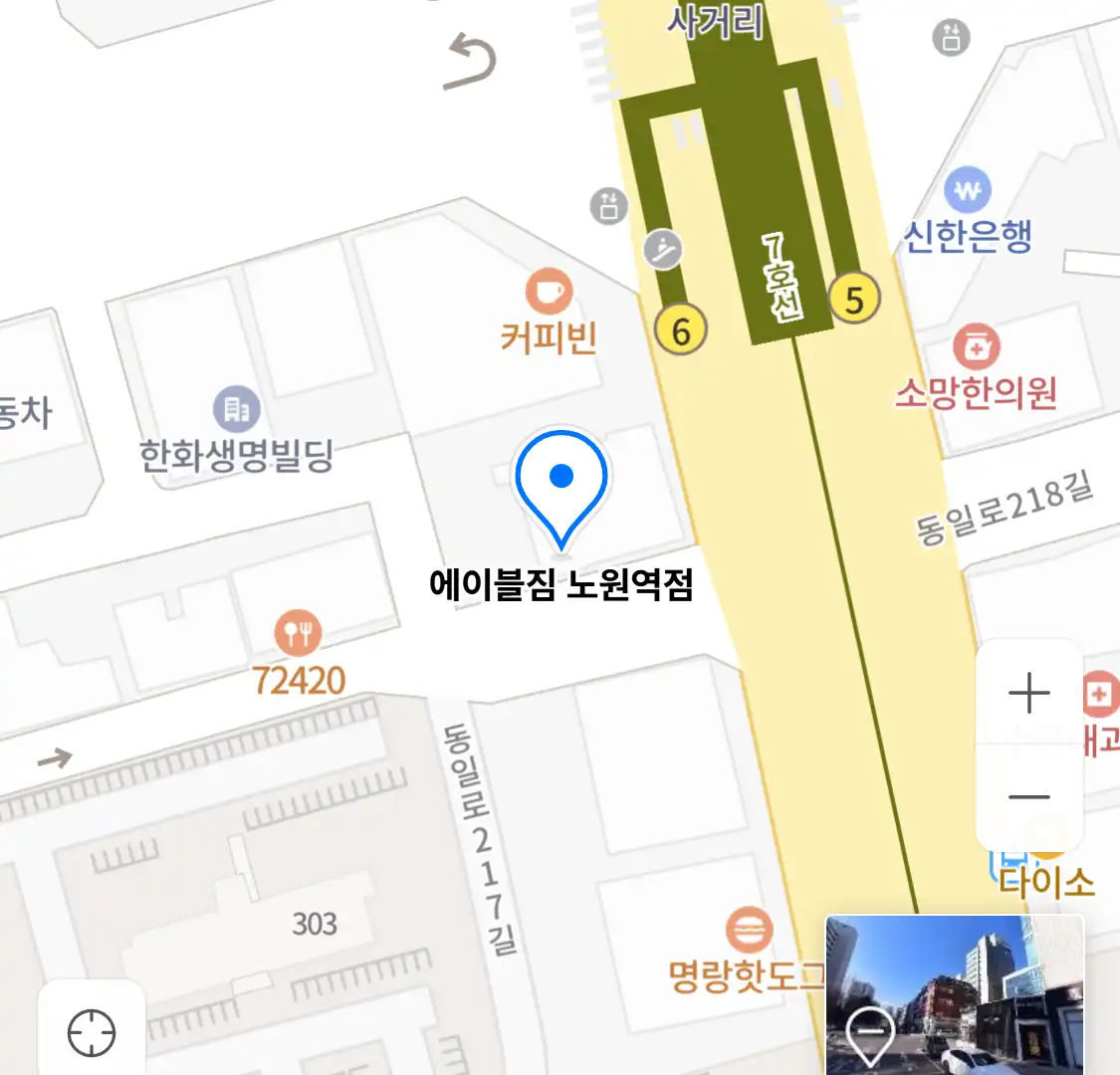
Task: Open the street view thumbnail
Action: click(x=954, y=994)
